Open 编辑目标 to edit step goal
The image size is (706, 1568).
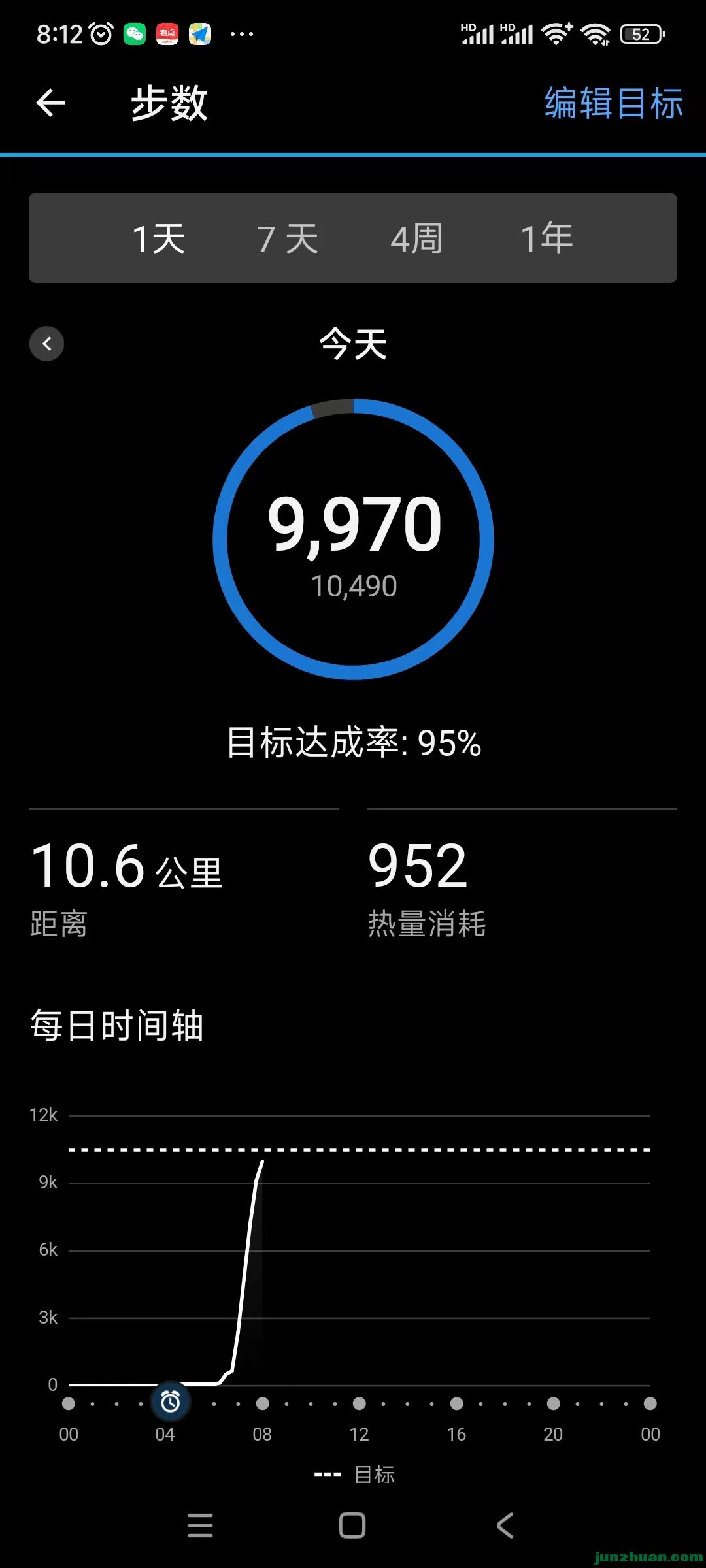click(613, 103)
